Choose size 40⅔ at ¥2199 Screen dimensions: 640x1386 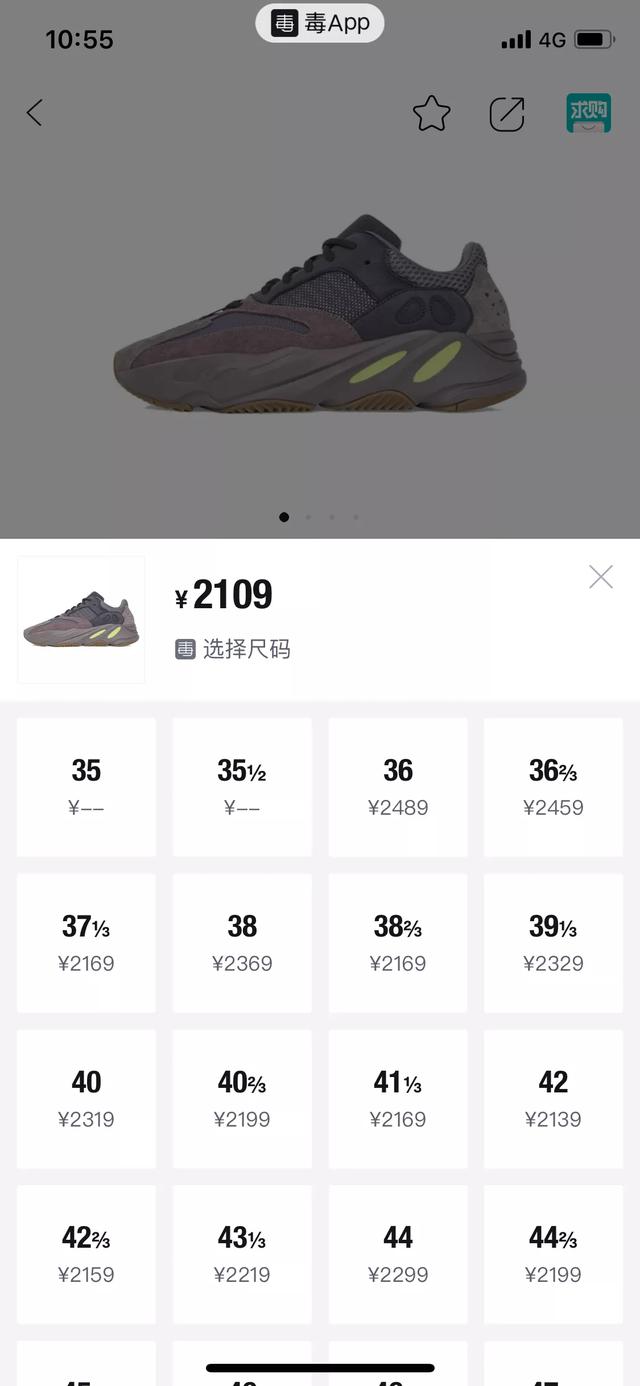click(x=242, y=1099)
